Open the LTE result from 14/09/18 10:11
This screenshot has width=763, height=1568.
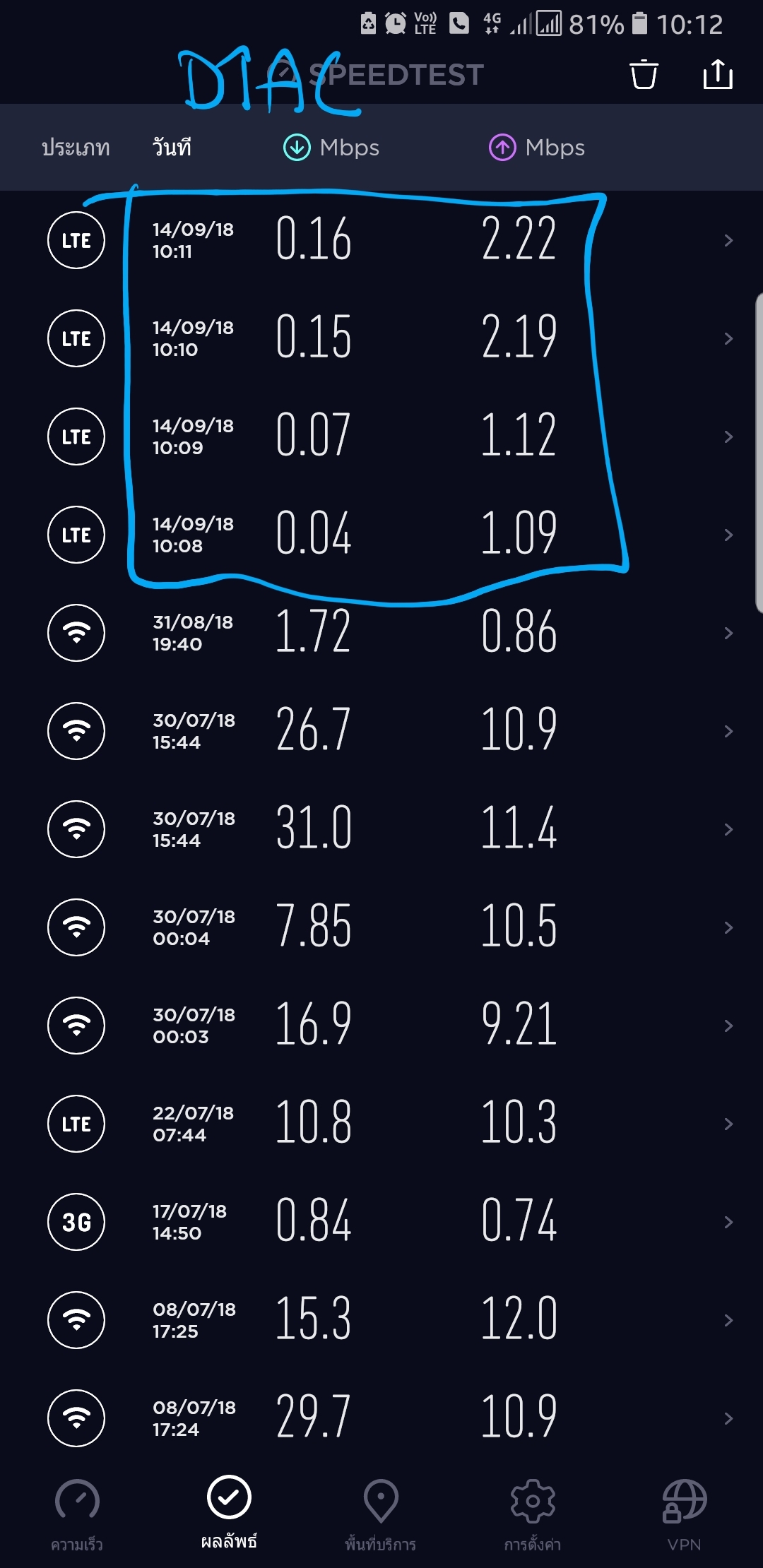coord(381,240)
